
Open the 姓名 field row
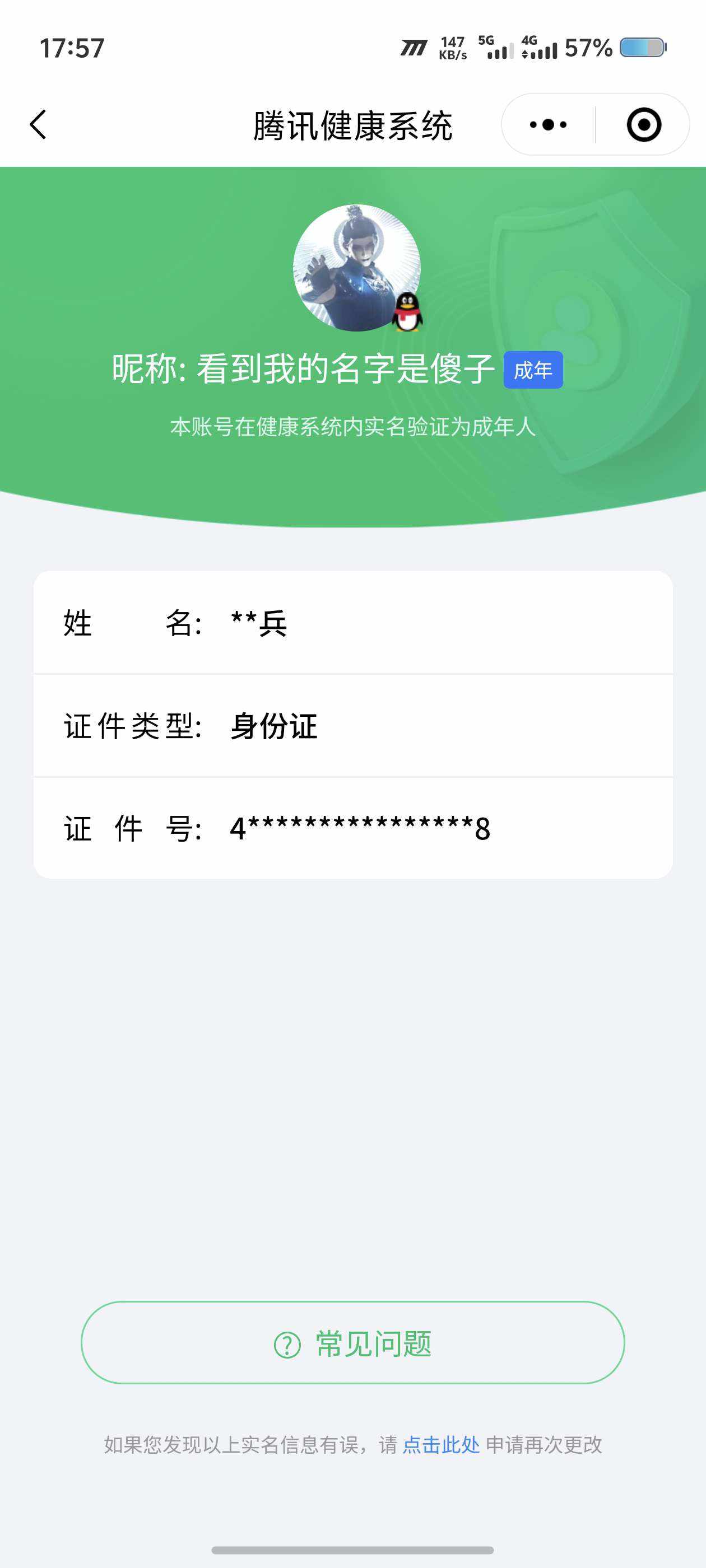point(354,624)
